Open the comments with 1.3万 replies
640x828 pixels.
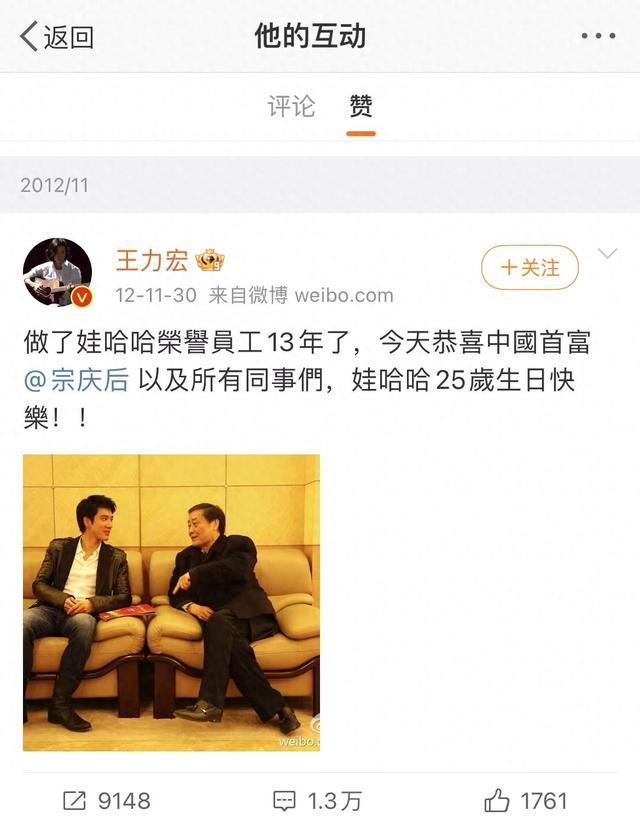317,800
